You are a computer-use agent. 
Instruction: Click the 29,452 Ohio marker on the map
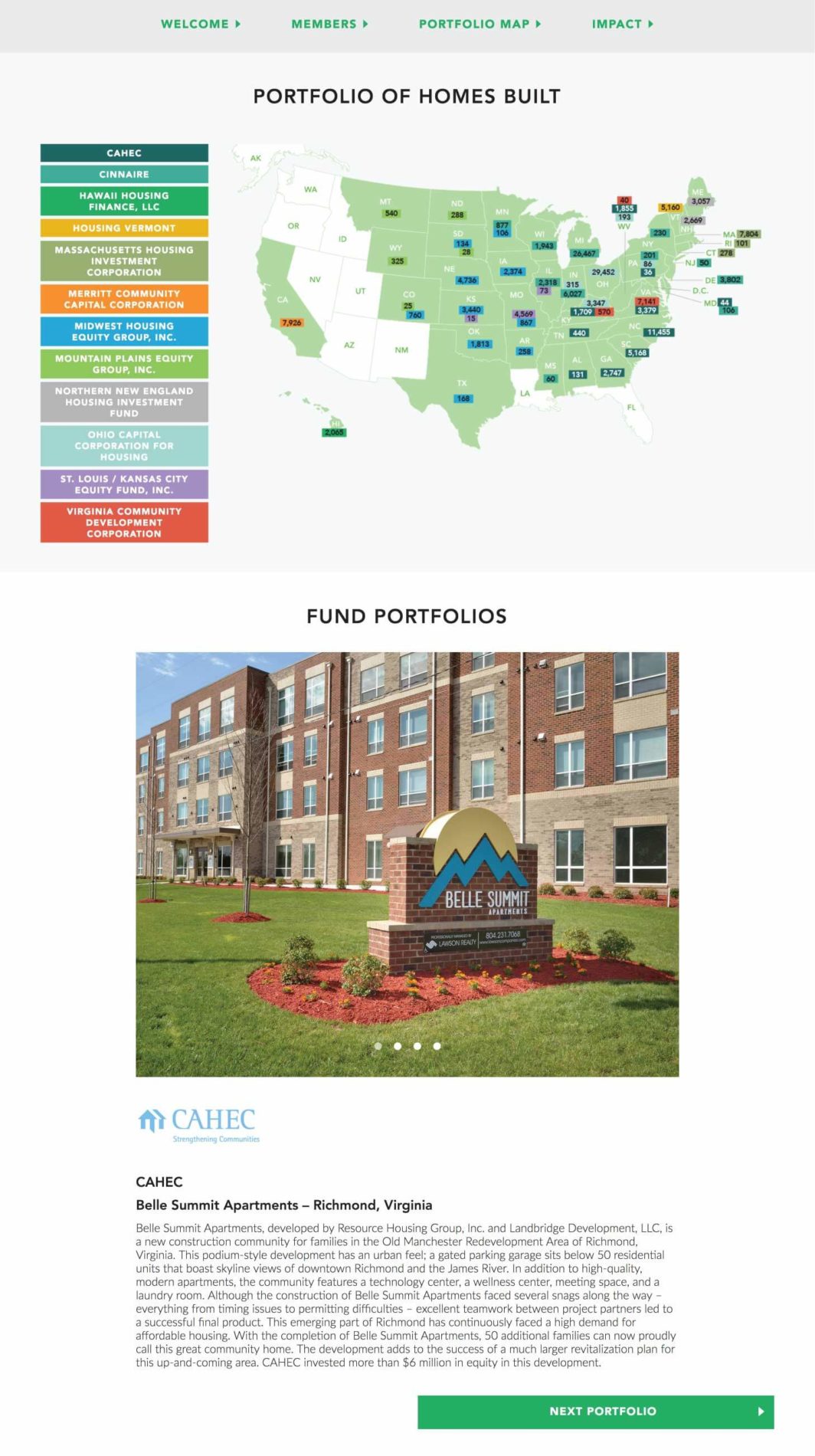click(x=604, y=271)
